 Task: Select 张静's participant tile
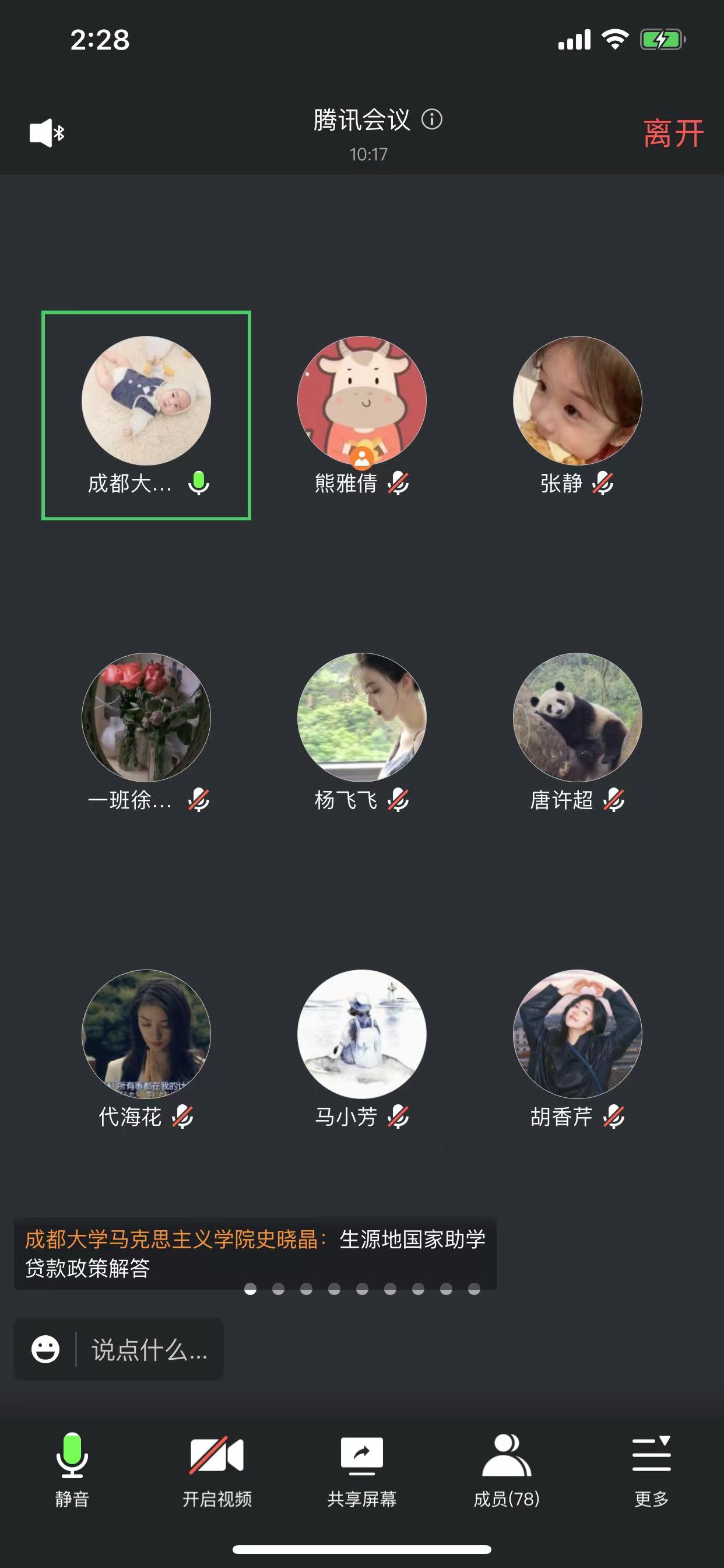577,402
